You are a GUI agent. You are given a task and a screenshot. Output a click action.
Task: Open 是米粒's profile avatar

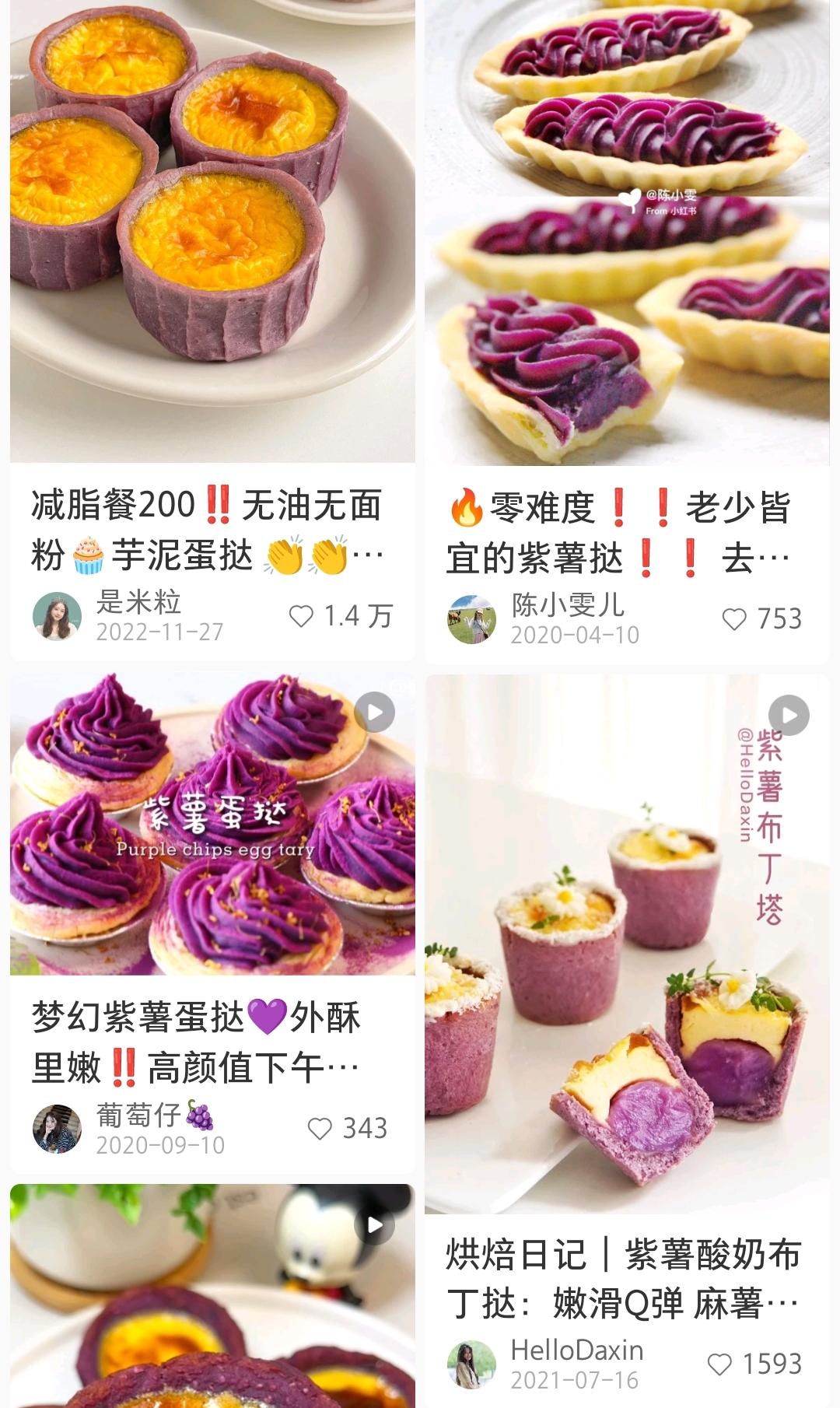point(57,617)
